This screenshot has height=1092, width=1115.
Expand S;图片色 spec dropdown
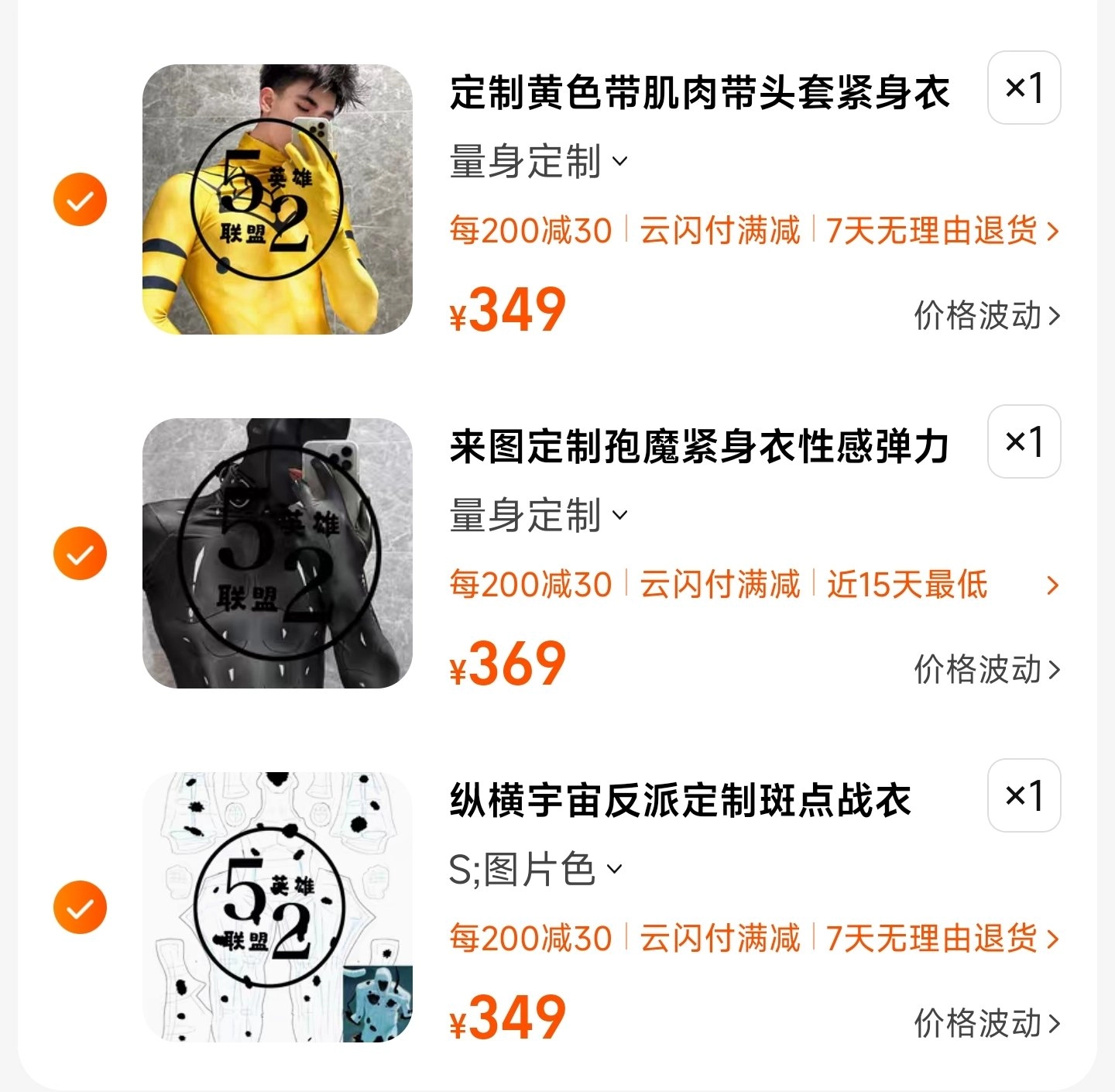tap(535, 869)
